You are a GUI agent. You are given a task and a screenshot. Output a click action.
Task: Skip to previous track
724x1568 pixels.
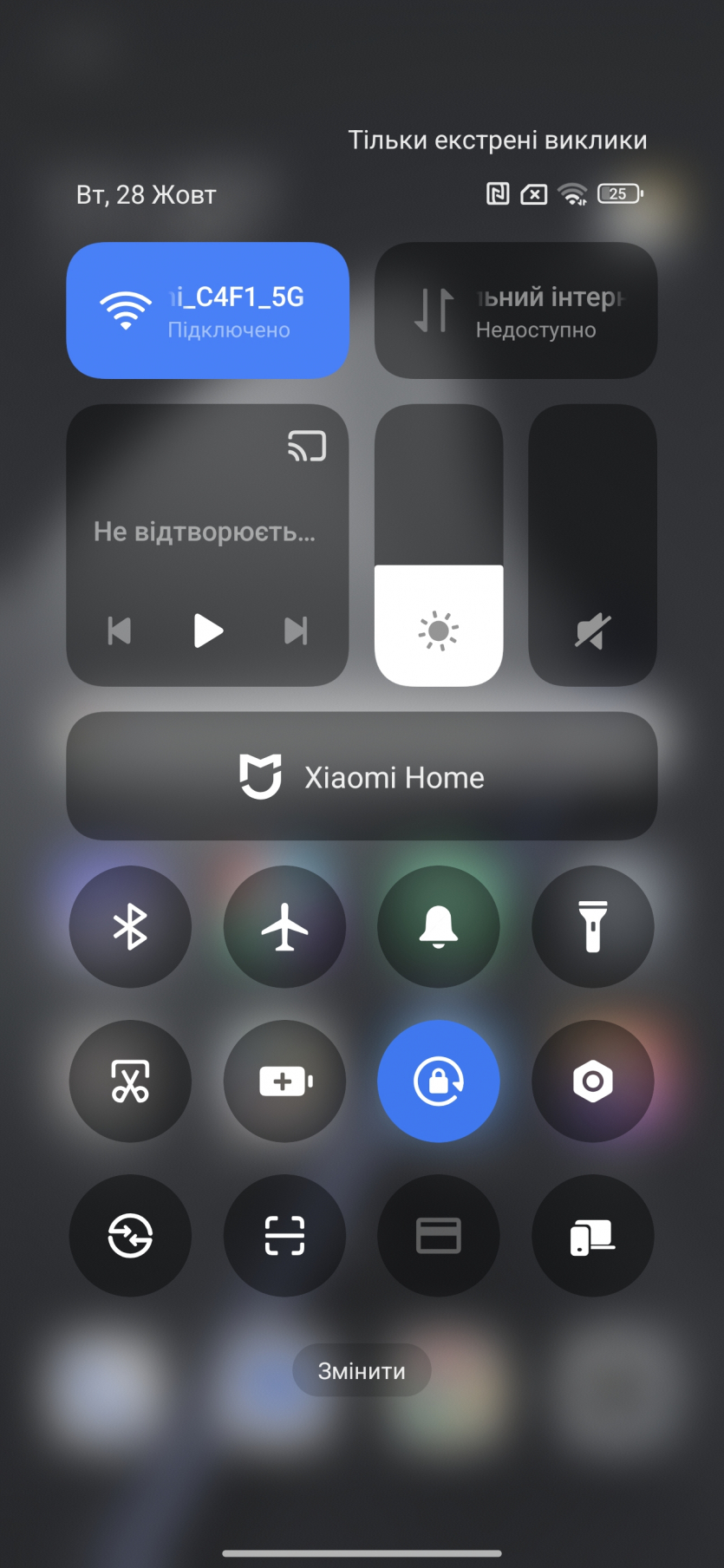(120, 630)
